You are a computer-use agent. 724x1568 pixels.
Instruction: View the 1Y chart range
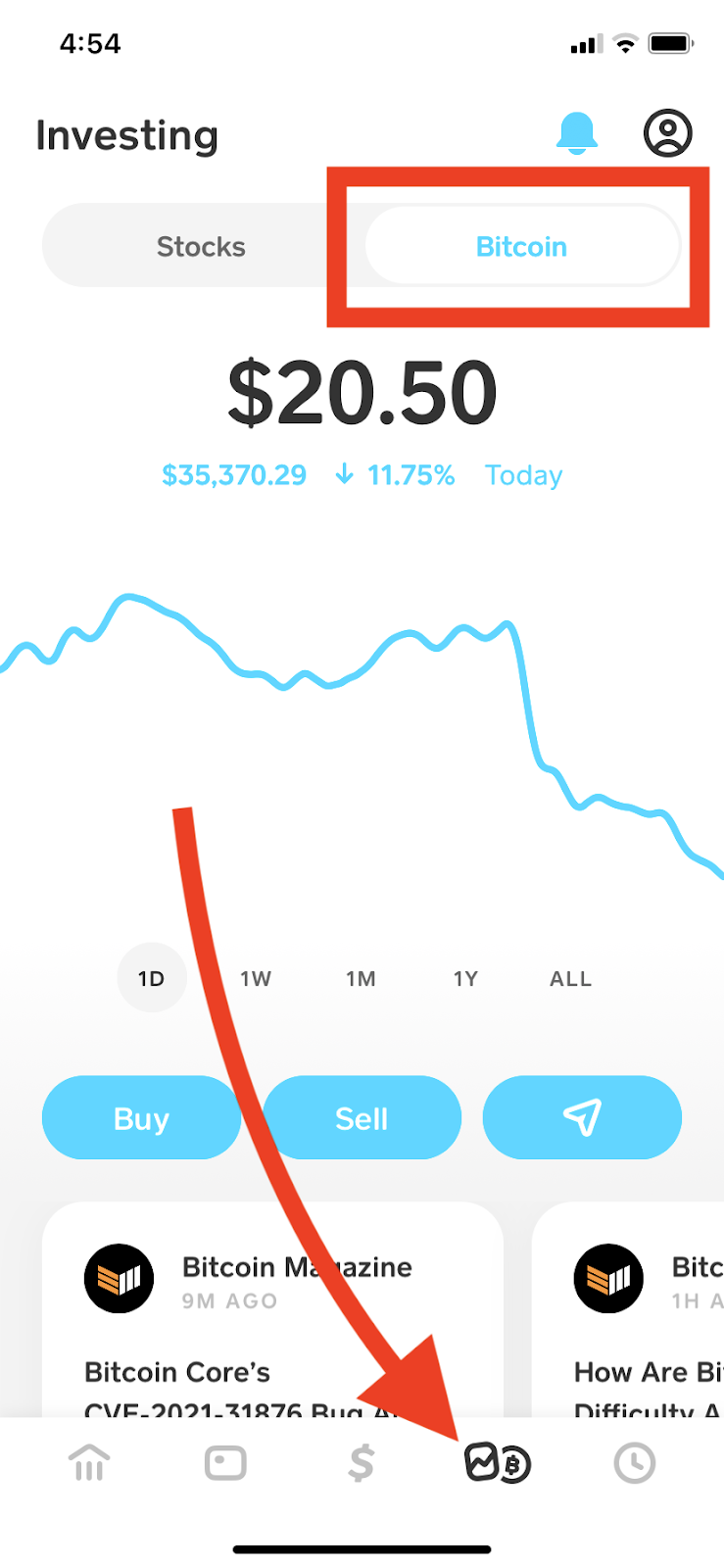pyautogui.click(x=465, y=978)
